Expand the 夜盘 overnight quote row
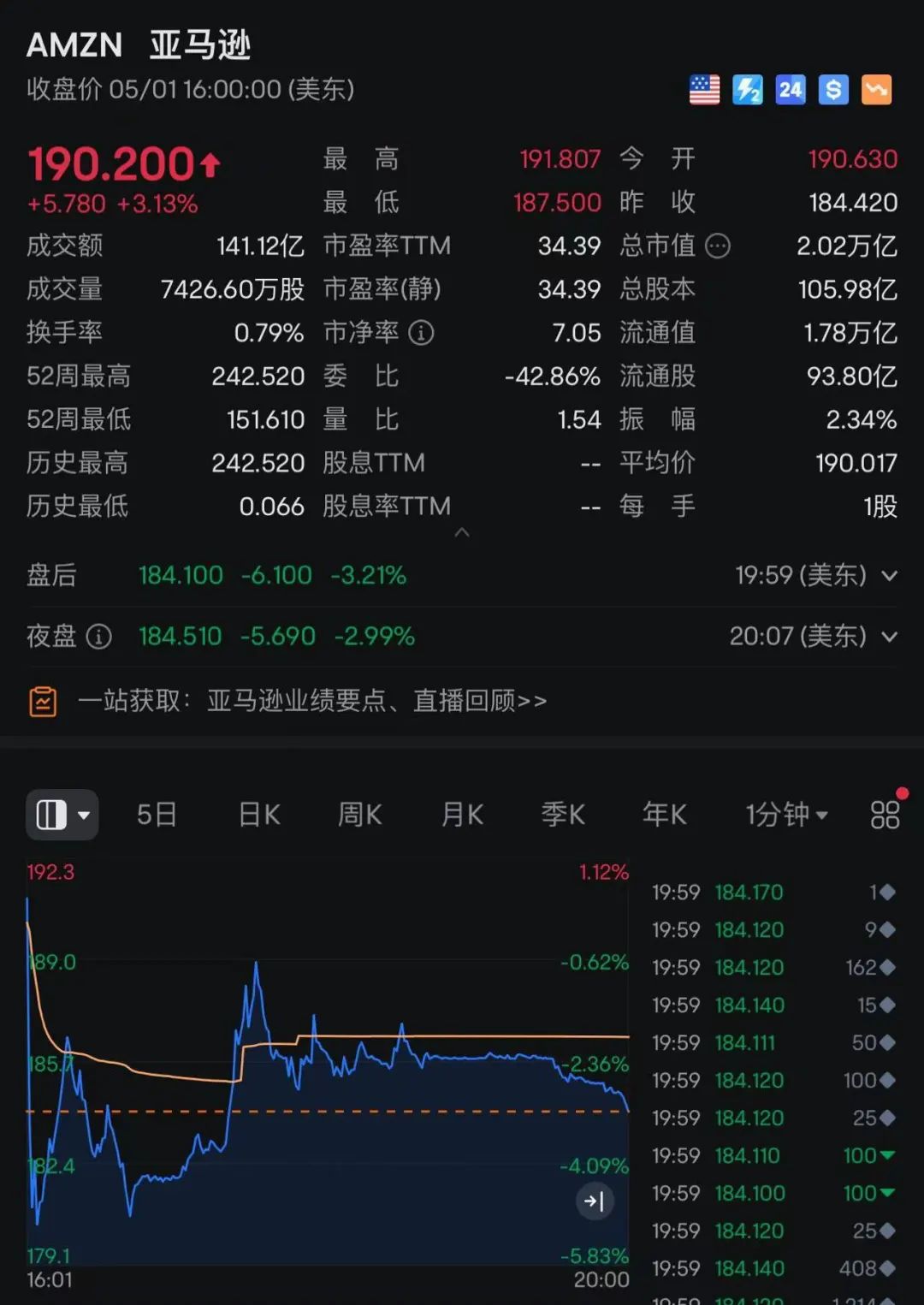Screen dimensions: 924x1305 coord(889,637)
